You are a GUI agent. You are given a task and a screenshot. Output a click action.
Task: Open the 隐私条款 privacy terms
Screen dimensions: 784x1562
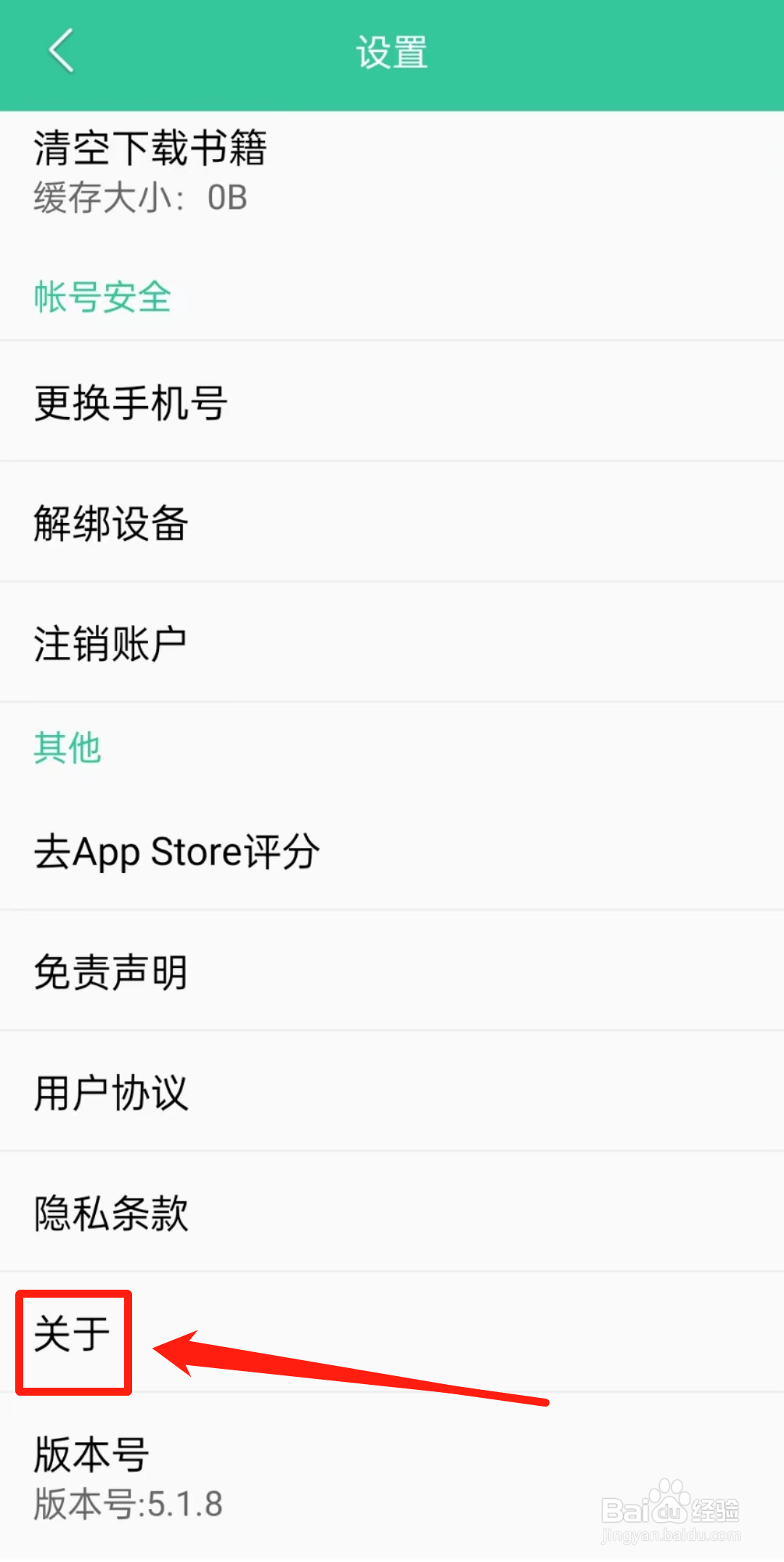pos(110,1212)
